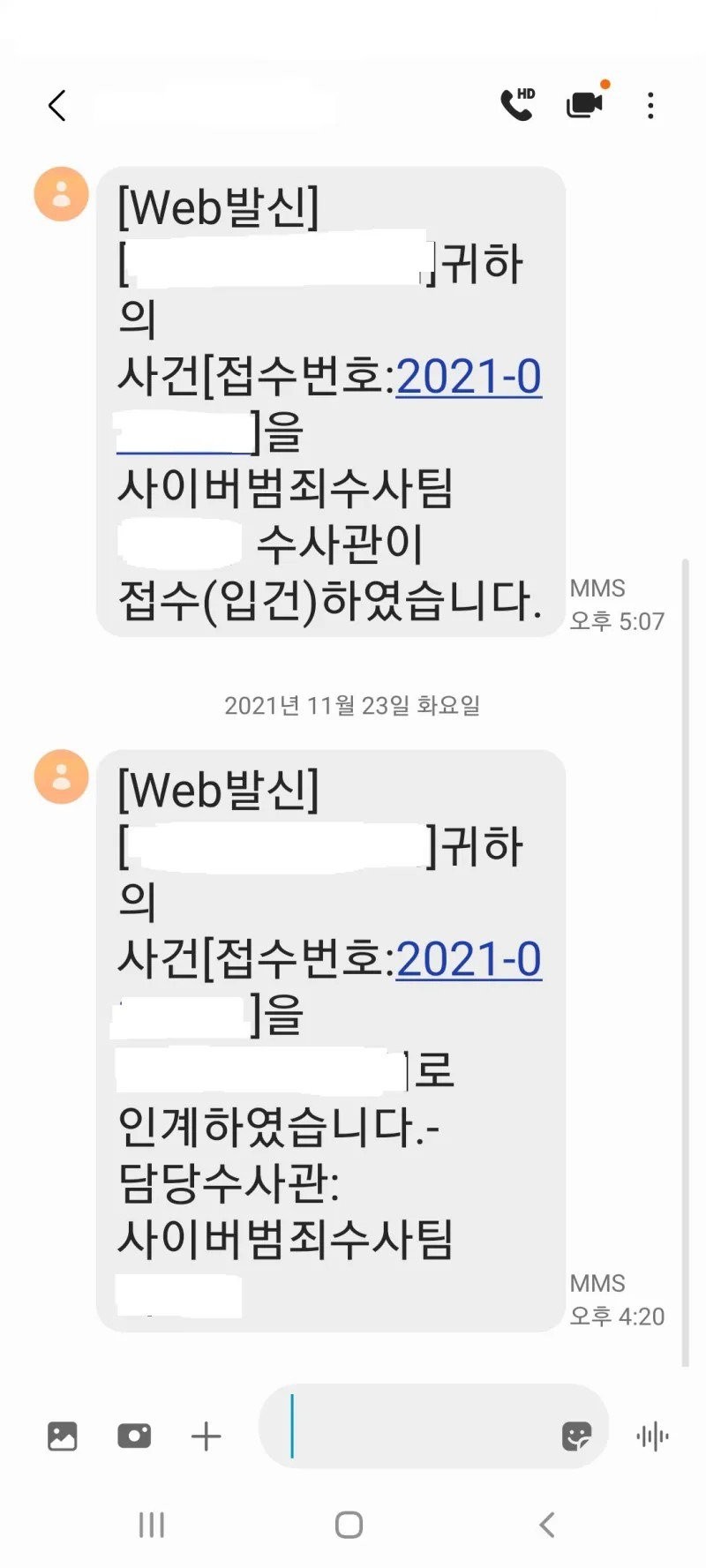Attach a picture from the gallery
This screenshot has height=1568, width=706.
(62, 1437)
